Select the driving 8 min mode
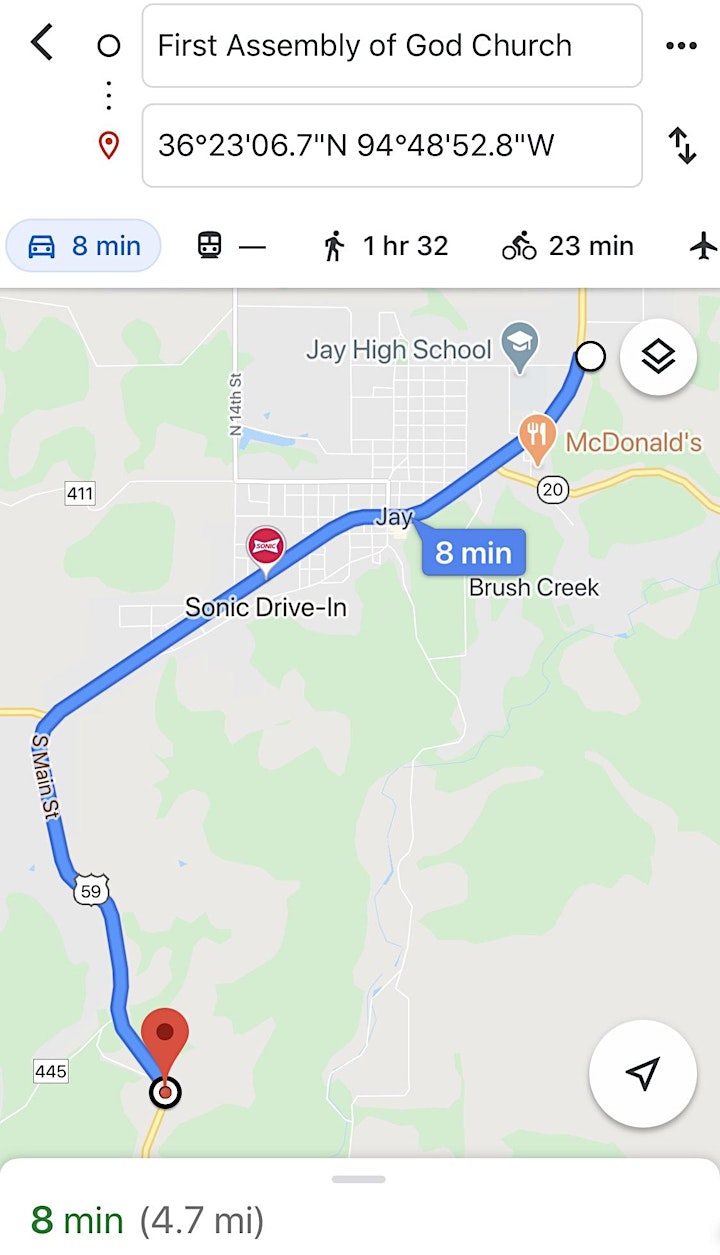The width and height of the screenshot is (720, 1255). click(84, 246)
